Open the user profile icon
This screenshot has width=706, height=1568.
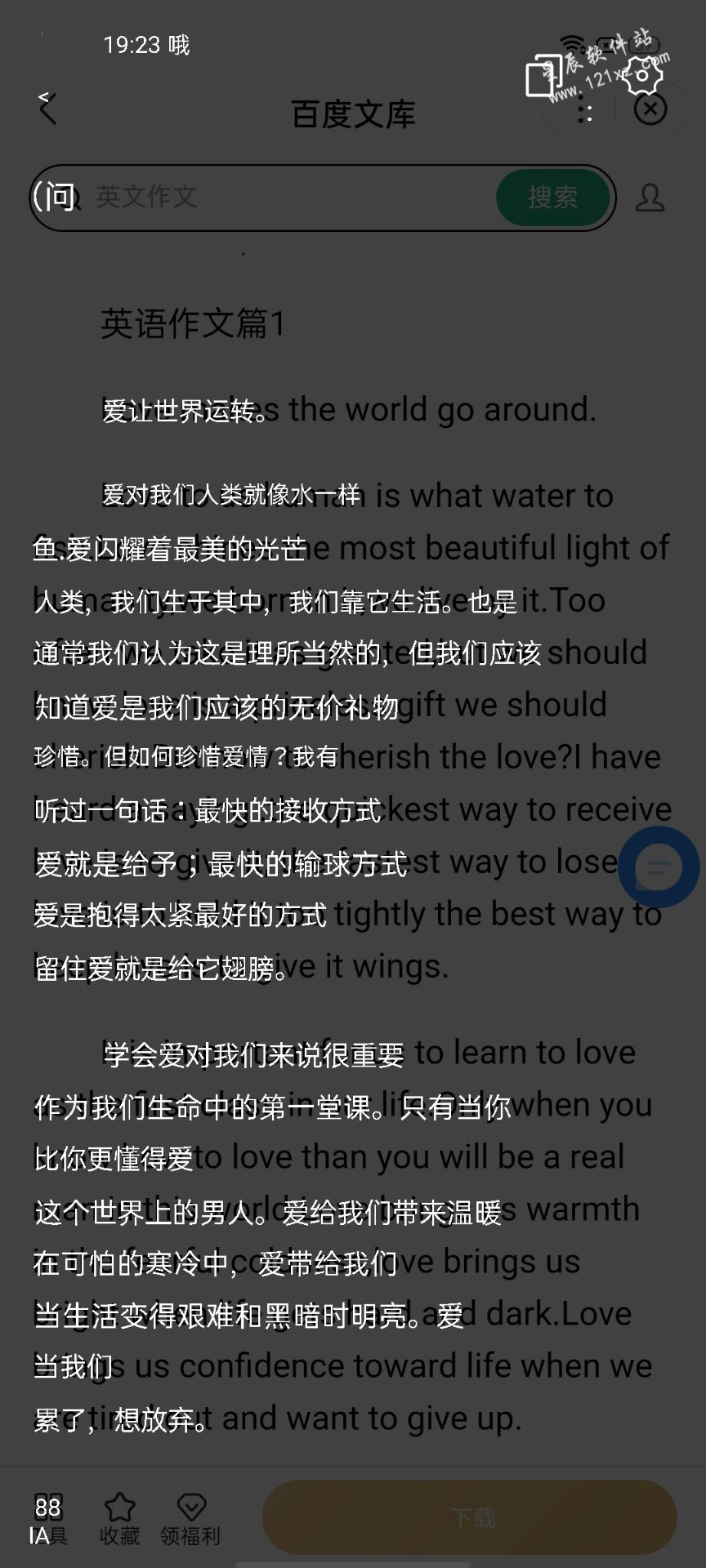pyautogui.click(x=650, y=198)
